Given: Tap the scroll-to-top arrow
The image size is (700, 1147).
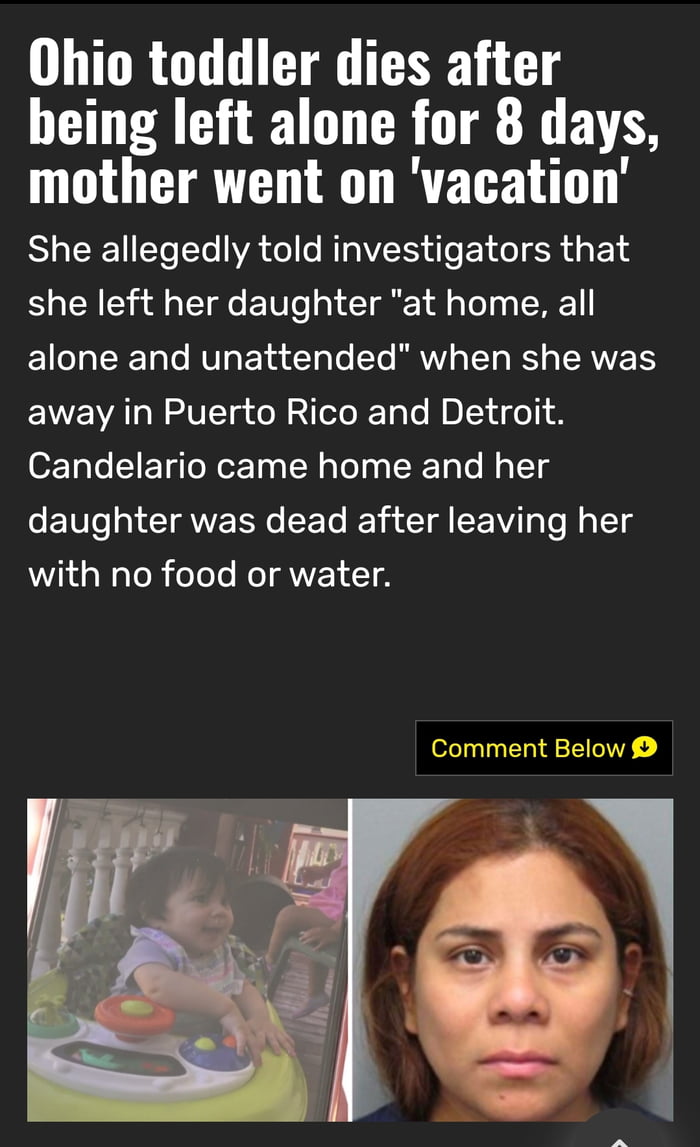Looking at the screenshot, I should pyautogui.click(x=619, y=1139).
